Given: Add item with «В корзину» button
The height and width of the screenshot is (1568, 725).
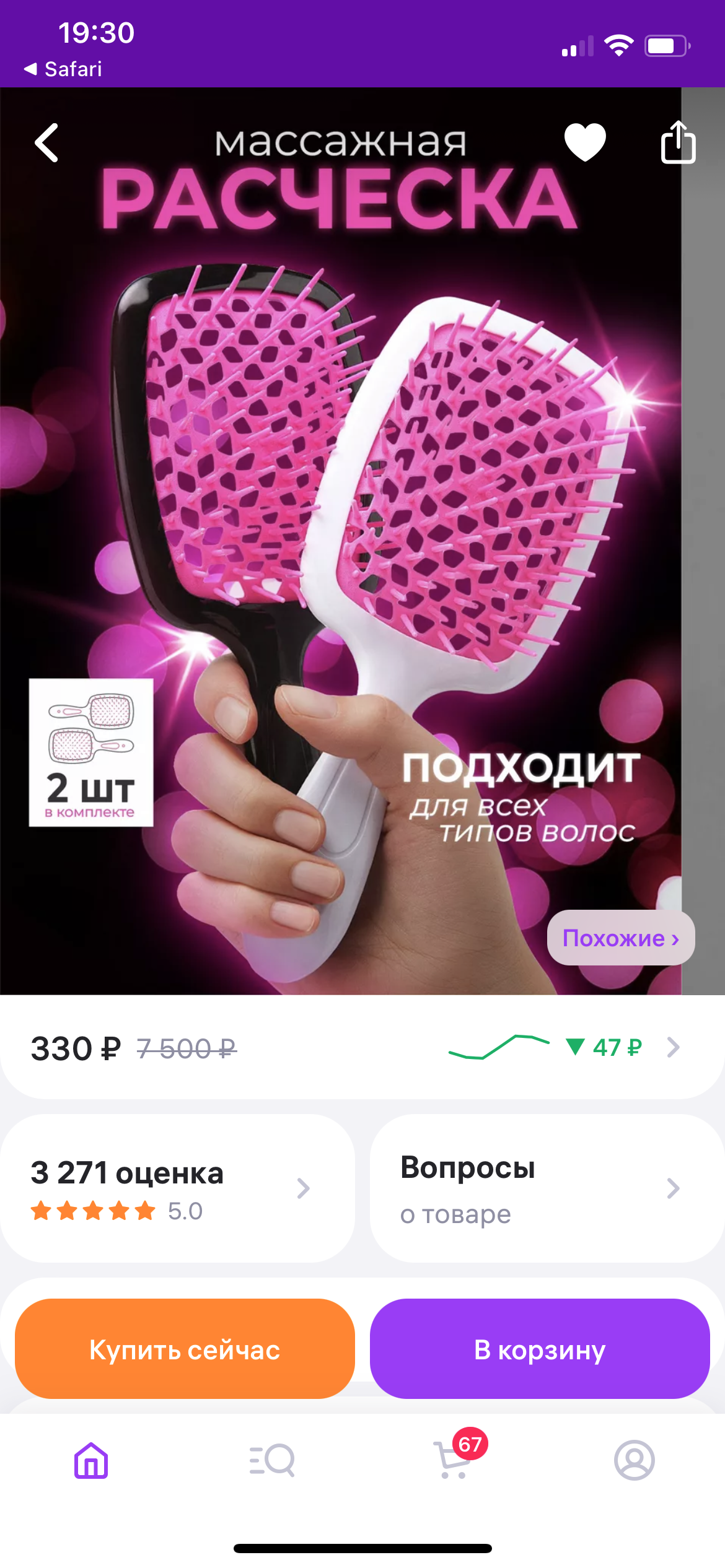Looking at the screenshot, I should (540, 1349).
